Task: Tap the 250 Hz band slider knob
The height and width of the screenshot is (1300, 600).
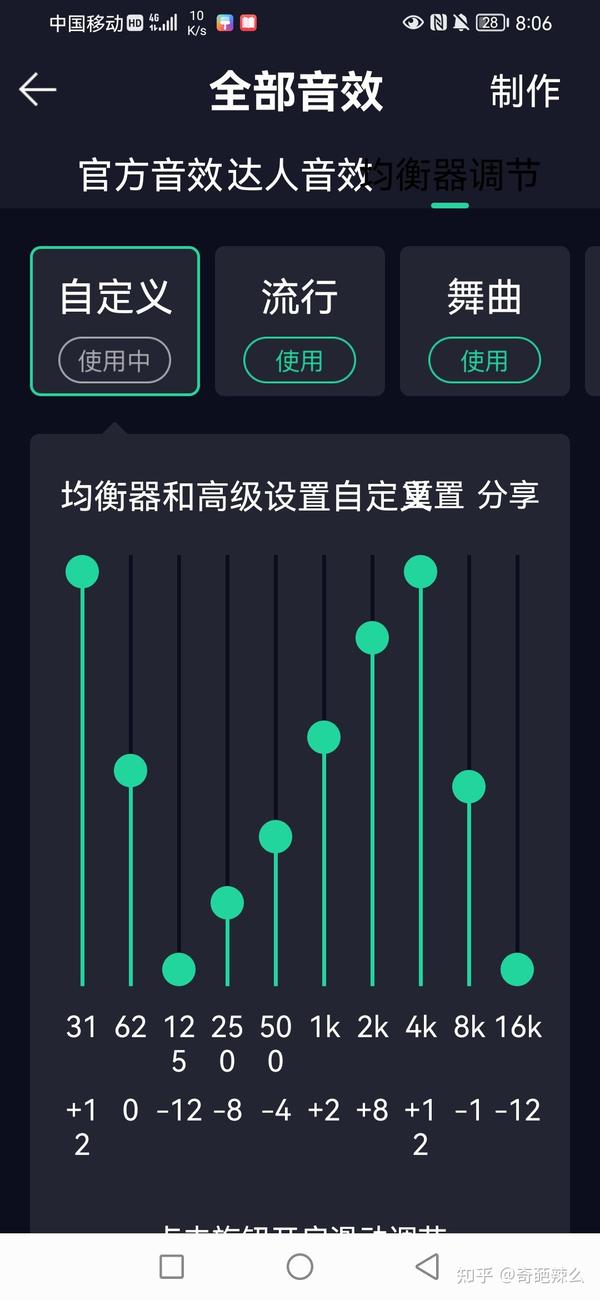Action: coord(227,903)
